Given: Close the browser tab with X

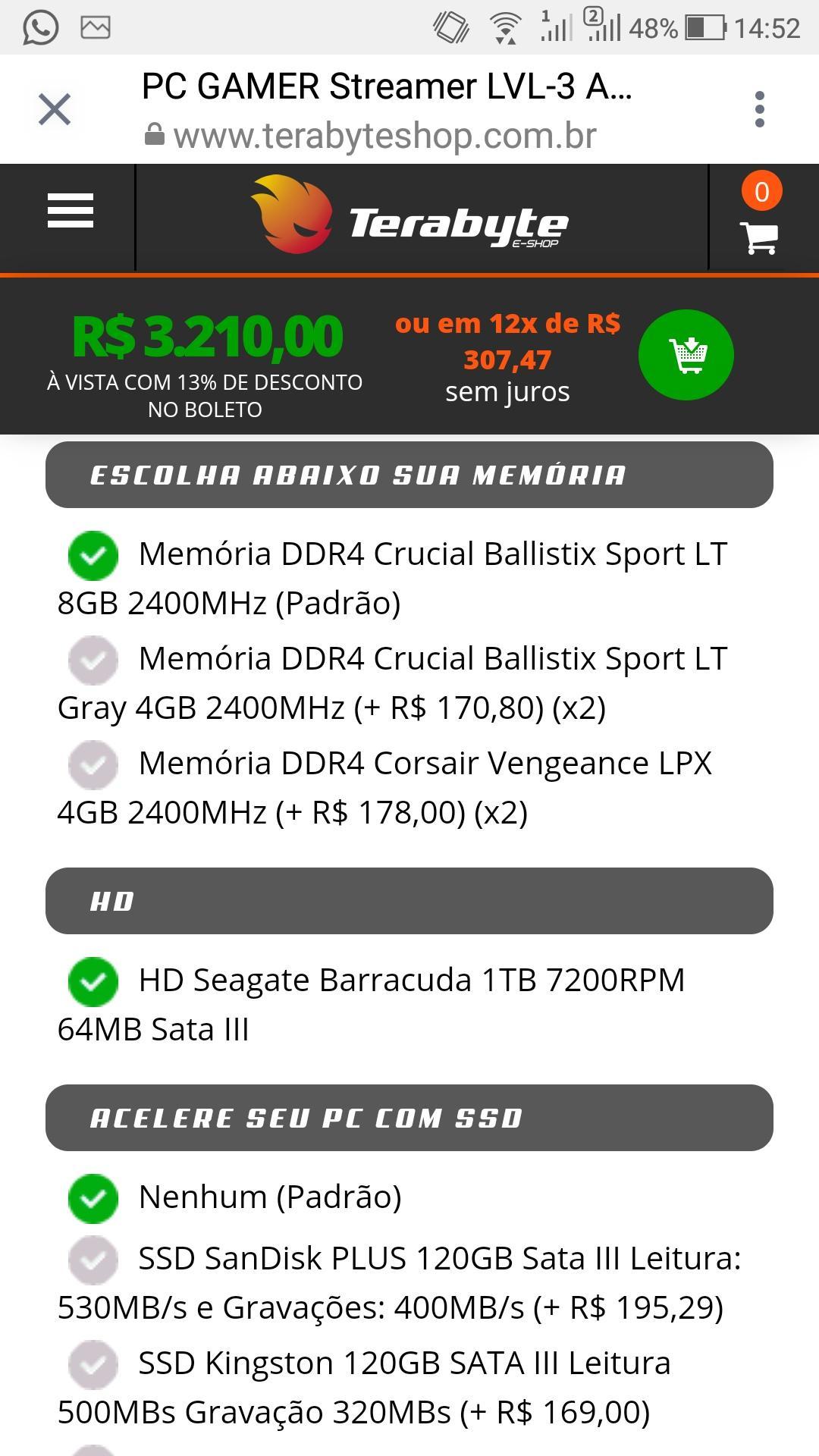Looking at the screenshot, I should coord(55,109).
